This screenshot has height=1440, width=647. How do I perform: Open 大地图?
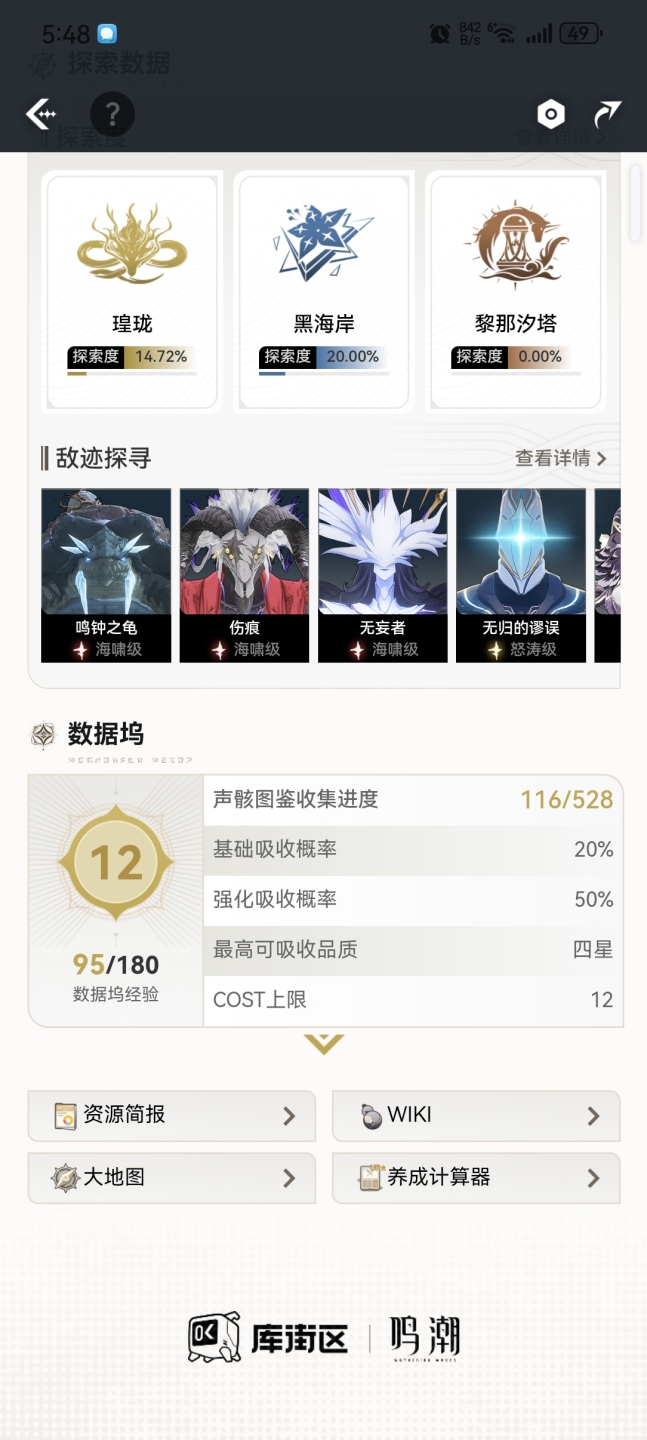(172, 1177)
